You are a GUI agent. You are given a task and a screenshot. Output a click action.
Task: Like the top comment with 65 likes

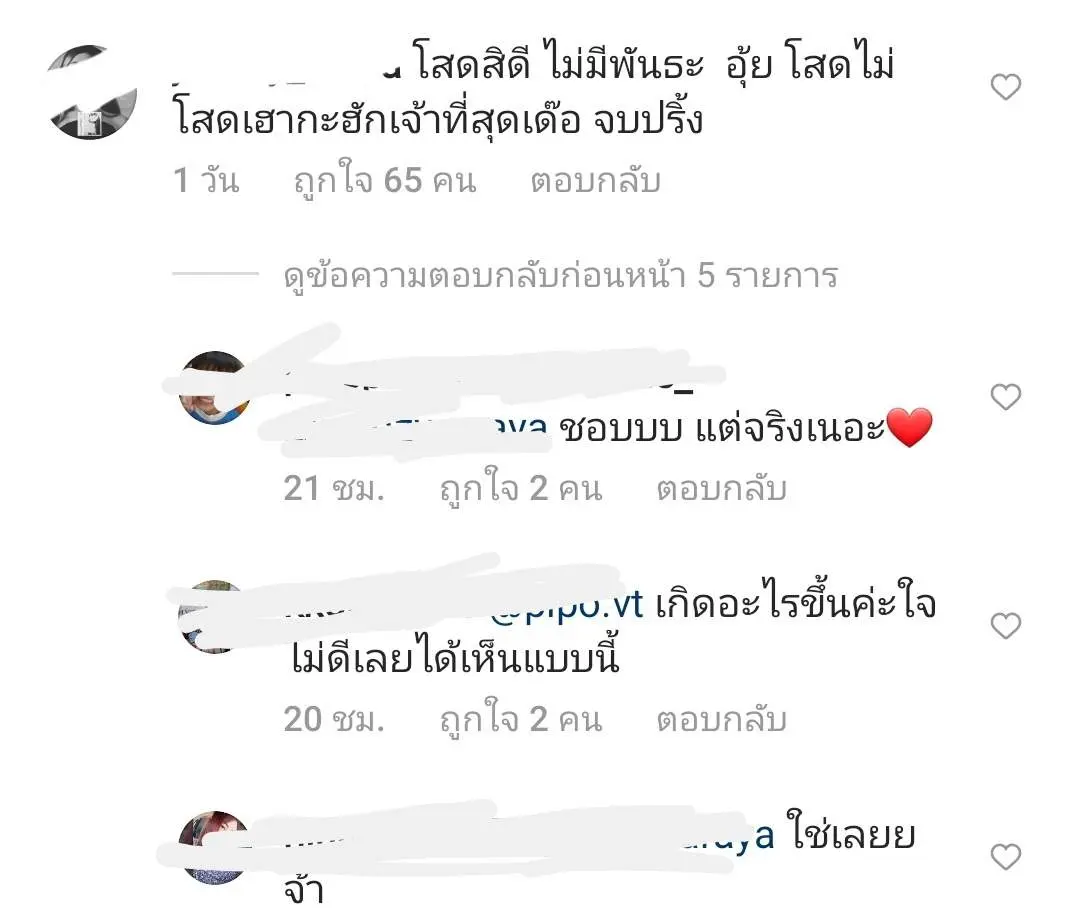[x=1005, y=88]
